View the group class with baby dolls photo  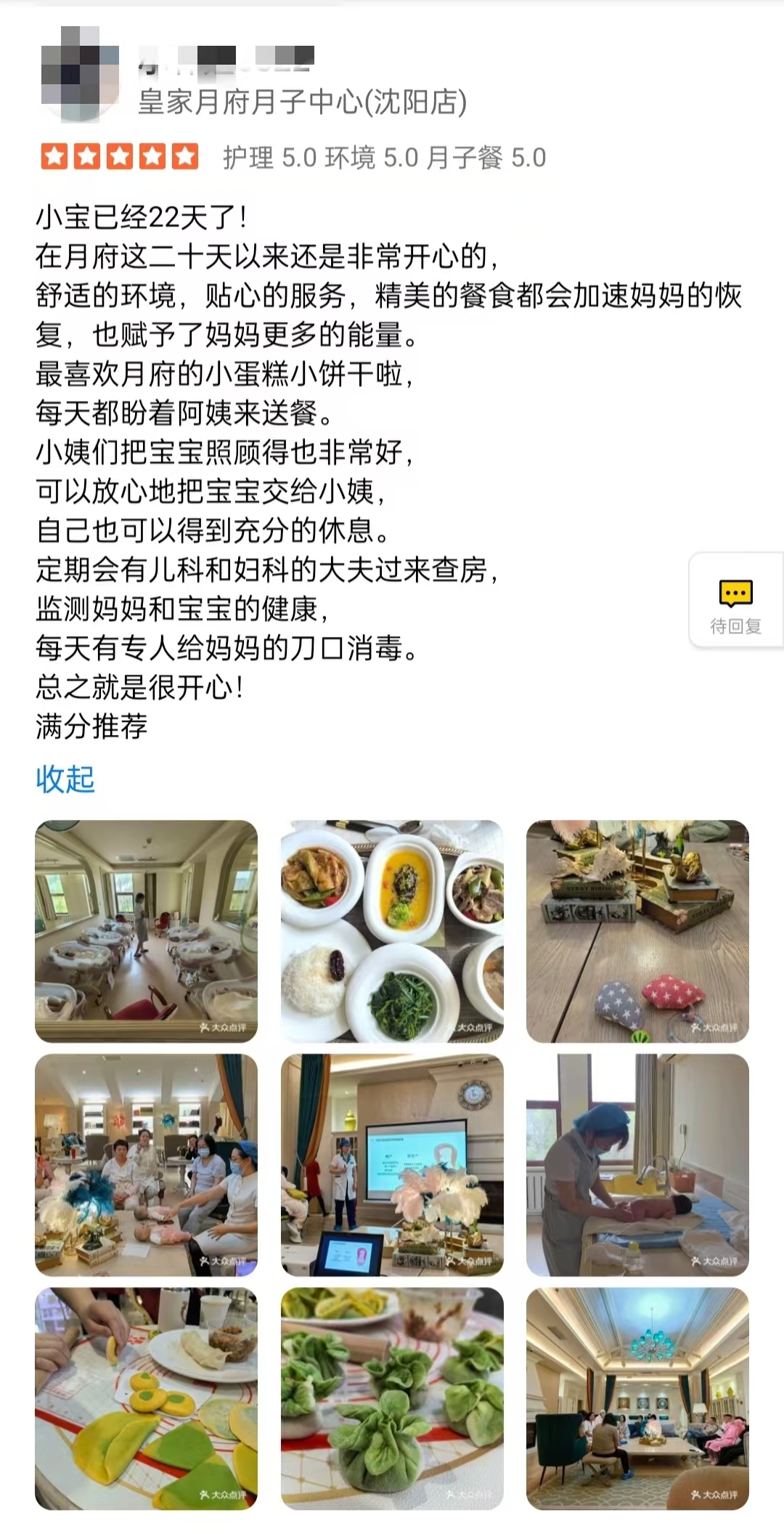coord(146,1165)
